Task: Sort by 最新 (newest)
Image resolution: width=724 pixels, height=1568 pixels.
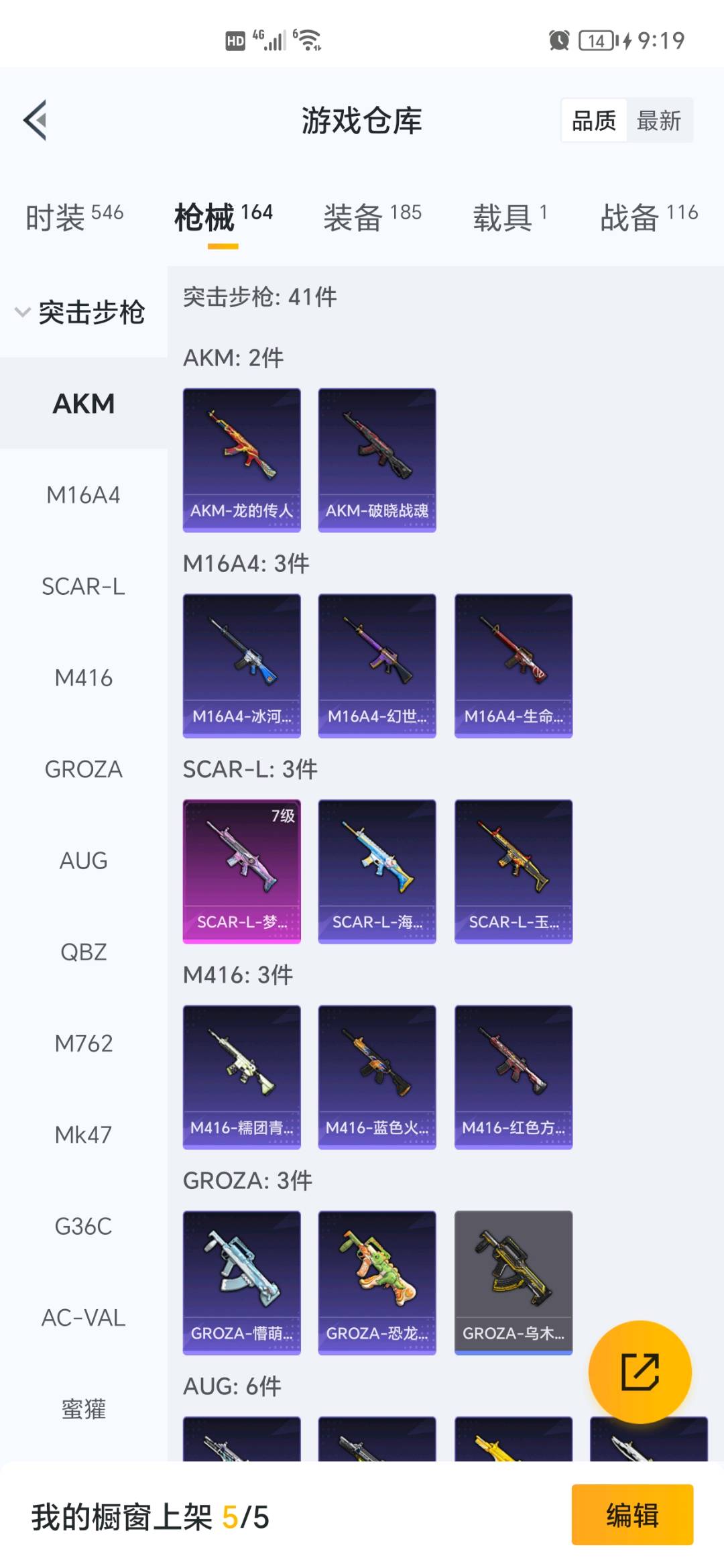Action: (658, 121)
